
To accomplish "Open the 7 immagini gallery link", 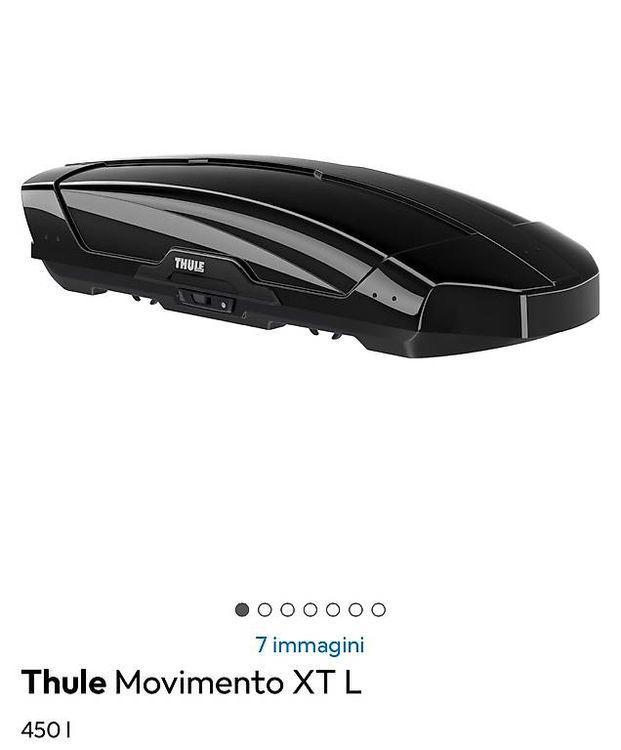I will tap(310, 644).
